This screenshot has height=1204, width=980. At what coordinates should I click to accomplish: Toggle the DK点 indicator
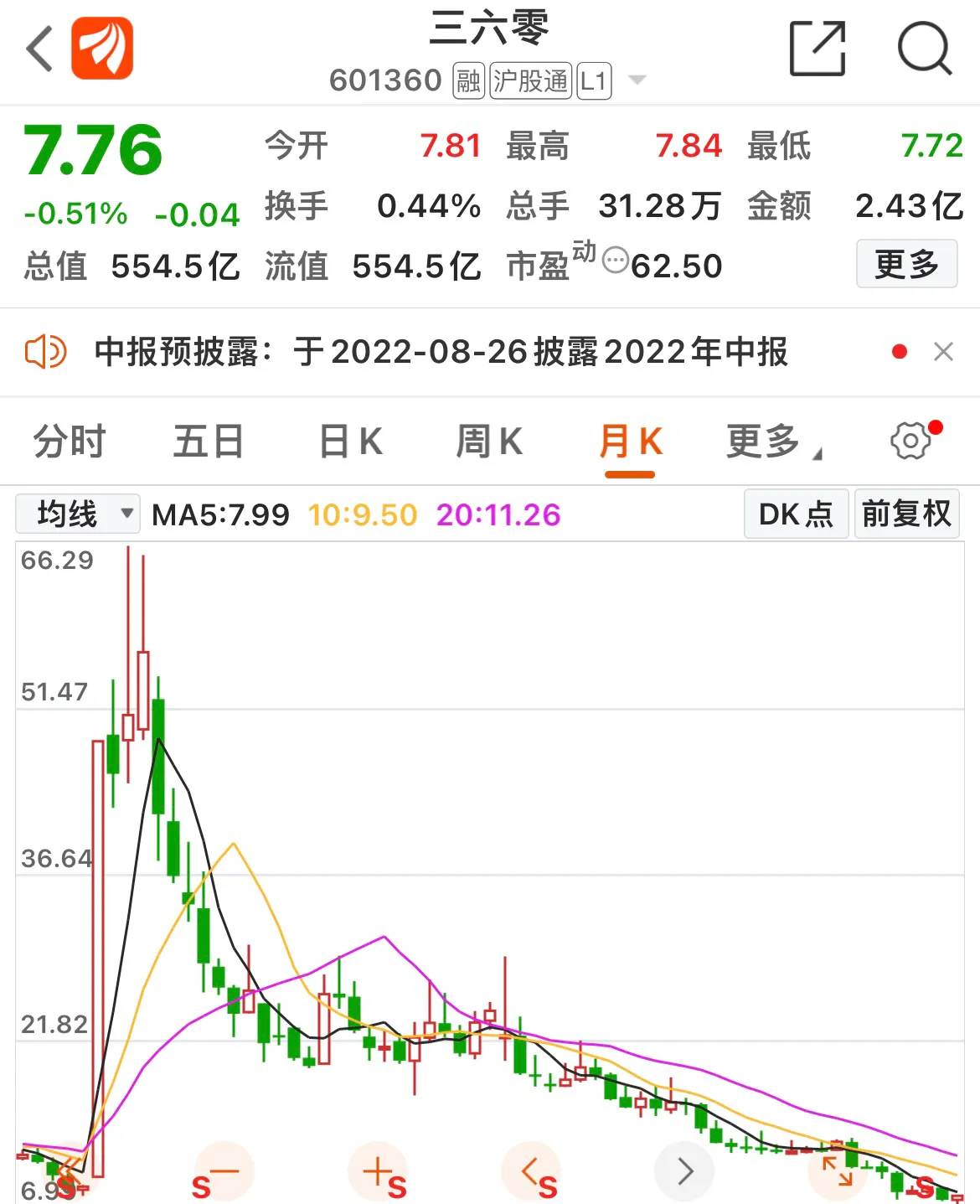pyautogui.click(x=796, y=514)
